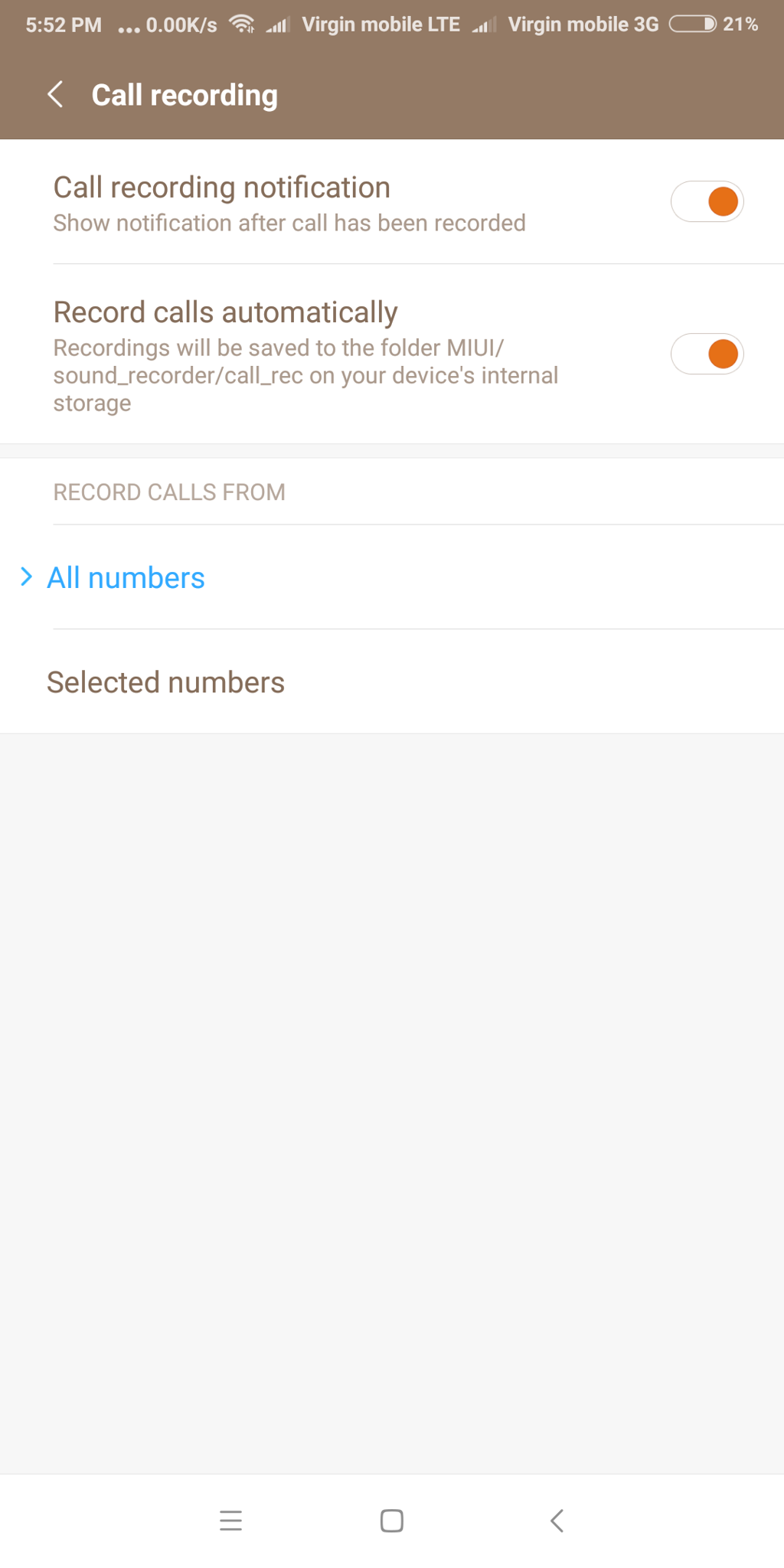The height and width of the screenshot is (1568, 784).
Task: Open recent apps from navigation bar
Action: tap(230, 1521)
